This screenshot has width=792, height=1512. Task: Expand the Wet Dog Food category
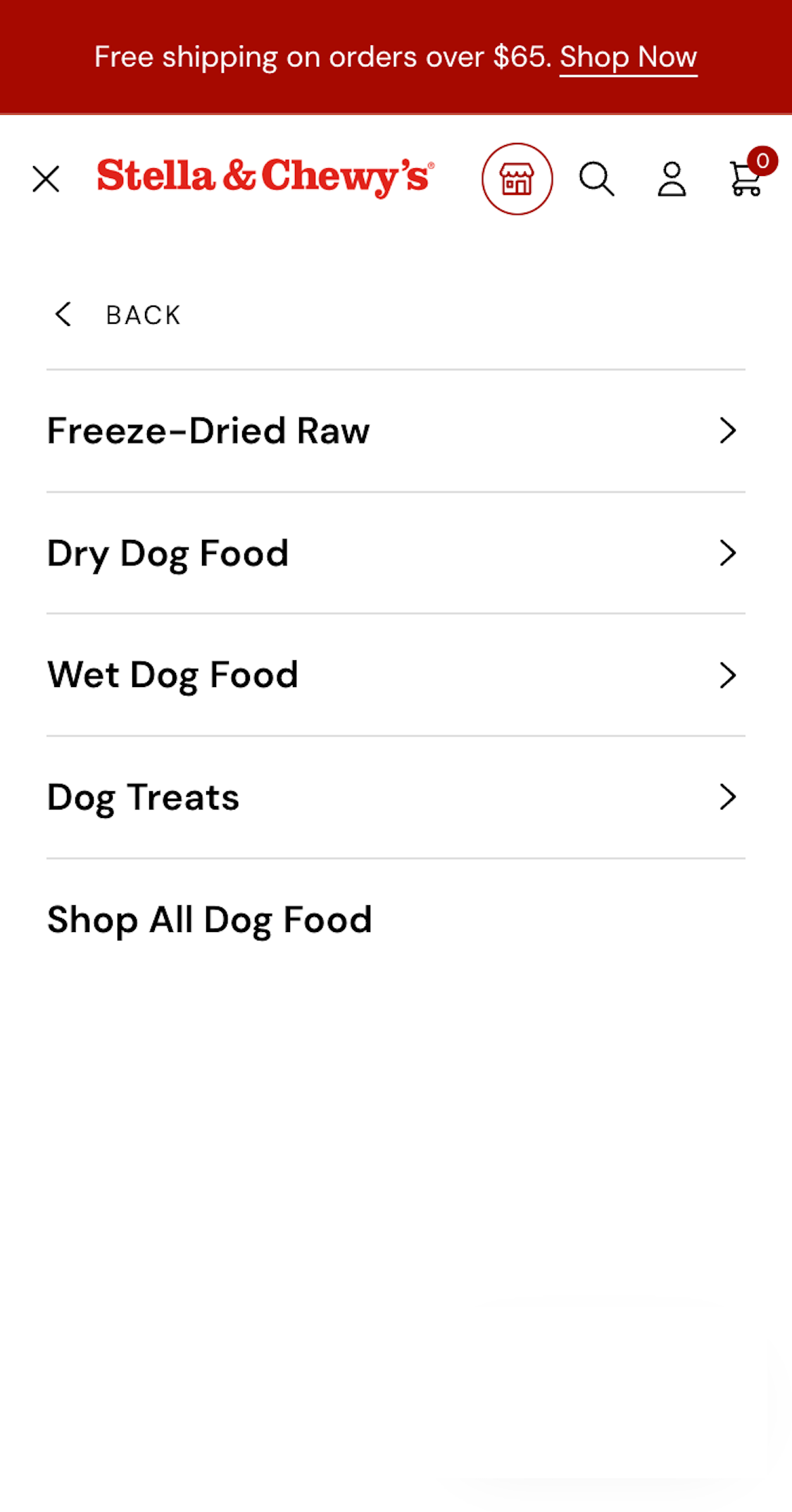tap(729, 674)
